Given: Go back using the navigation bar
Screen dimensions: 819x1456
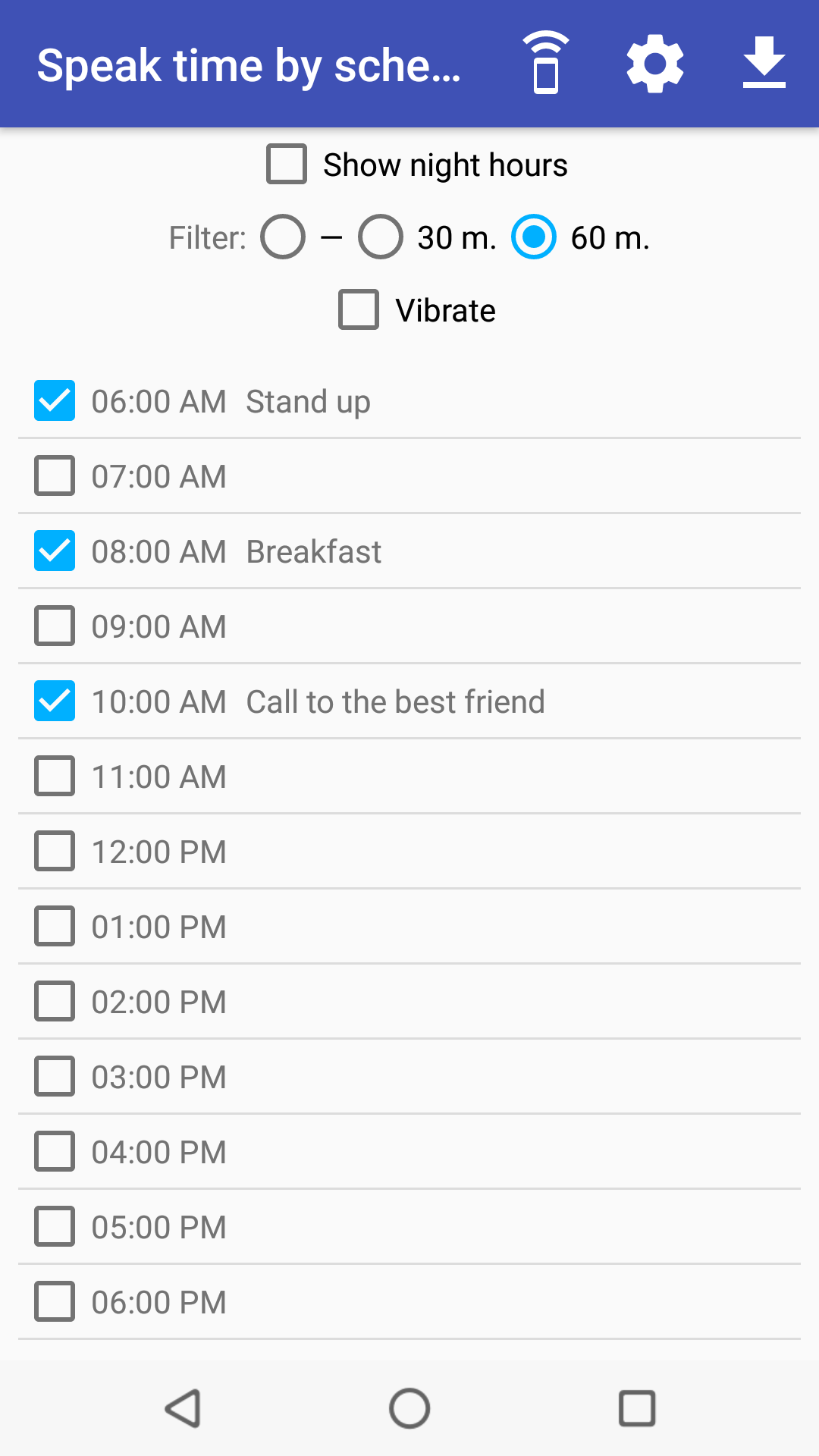Looking at the screenshot, I should (183, 1408).
